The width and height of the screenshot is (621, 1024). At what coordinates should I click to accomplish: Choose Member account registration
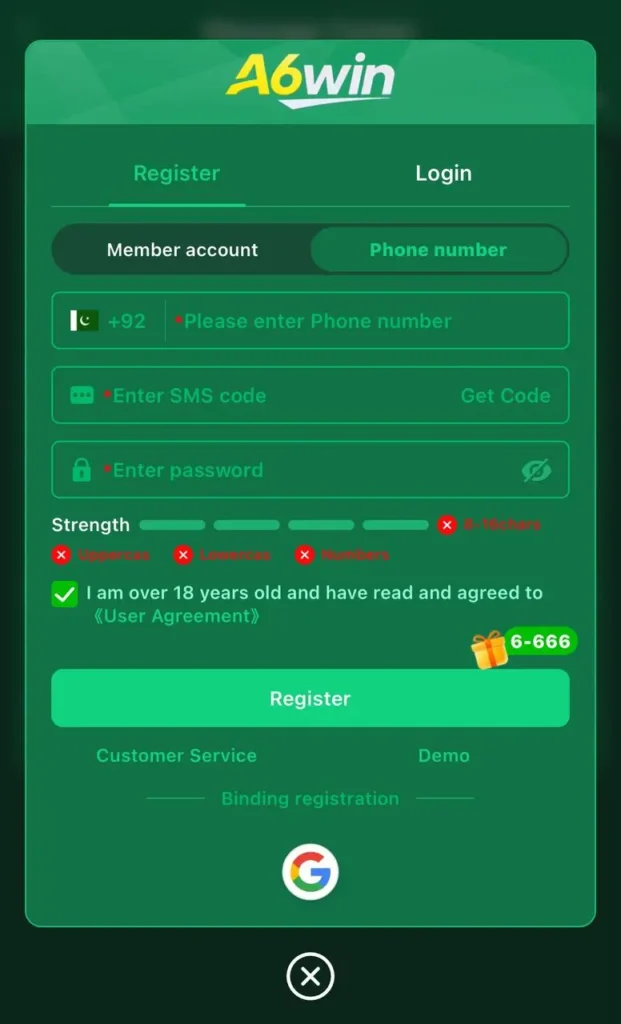point(182,249)
